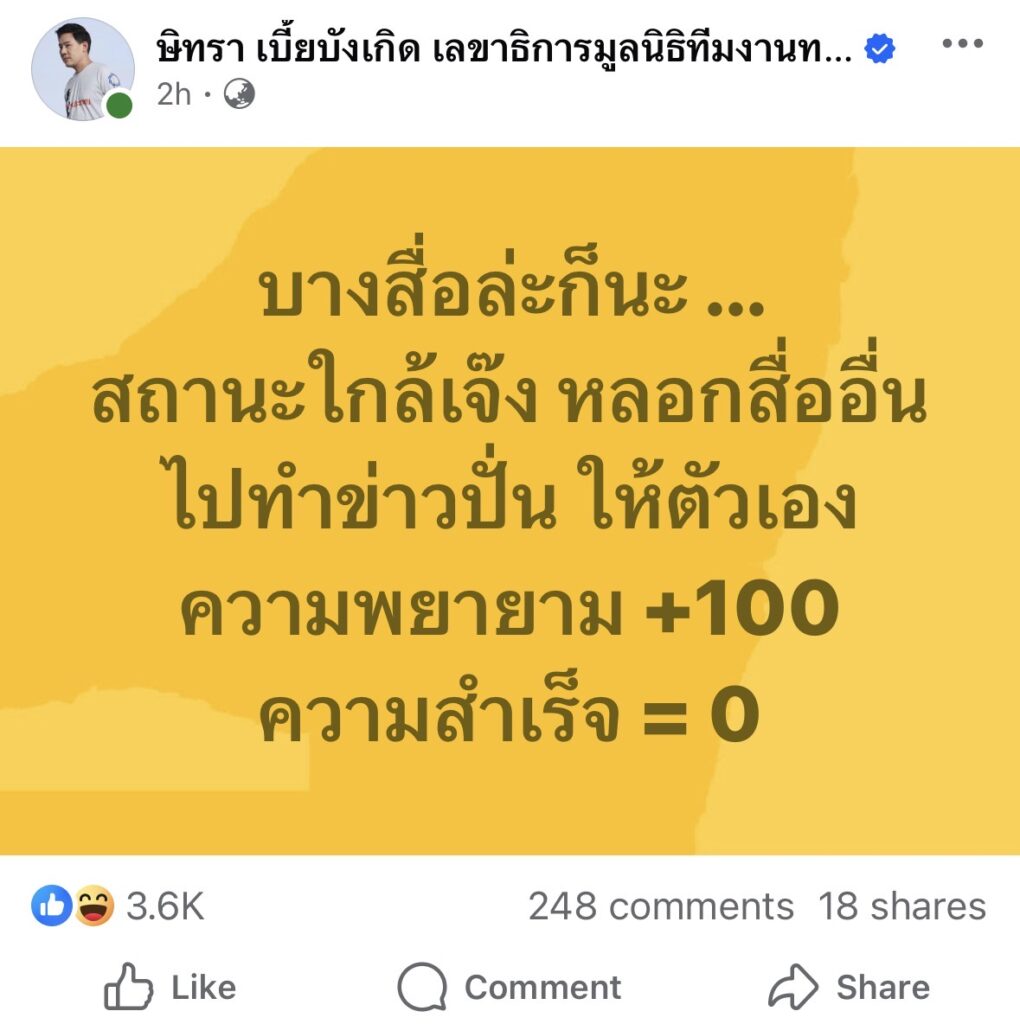View the 18 shares
The width and height of the screenshot is (1020, 1024).
click(x=902, y=906)
